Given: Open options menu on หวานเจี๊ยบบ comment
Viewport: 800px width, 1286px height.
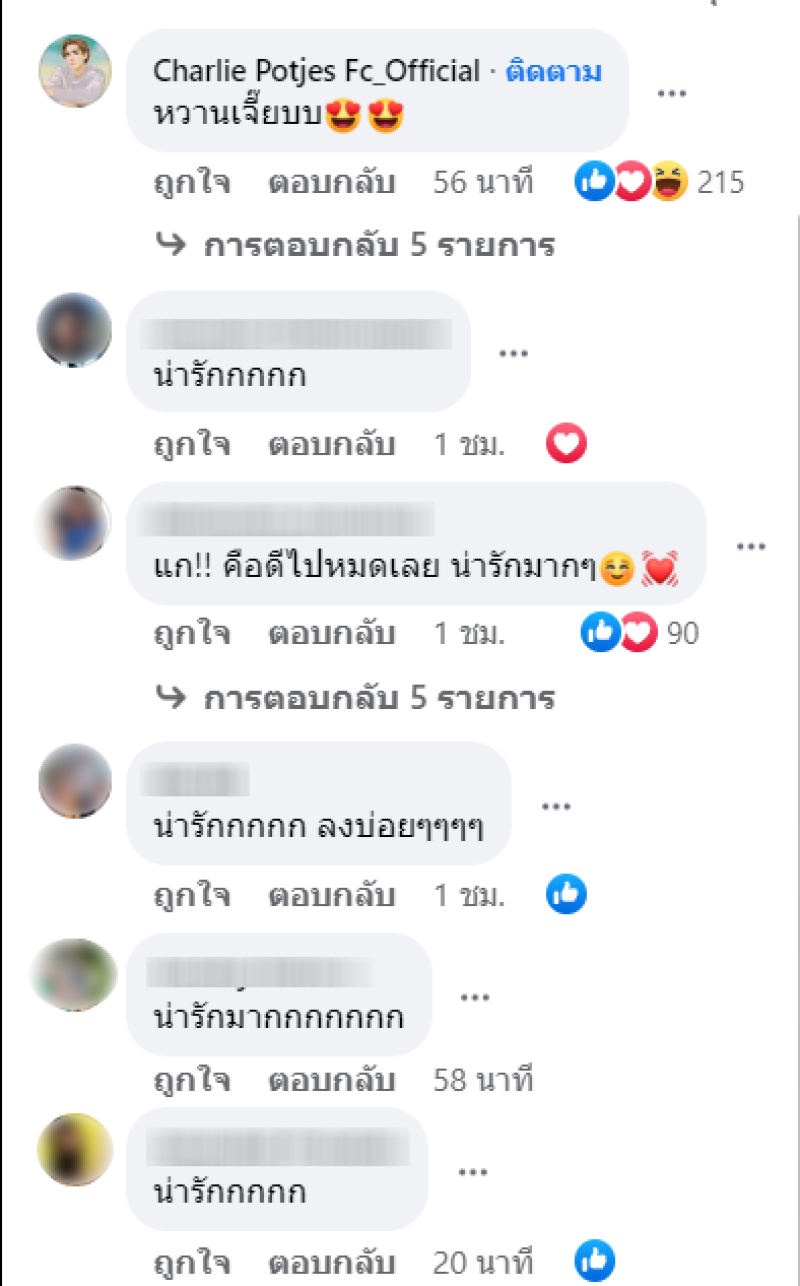Looking at the screenshot, I should [x=672, y=92].
